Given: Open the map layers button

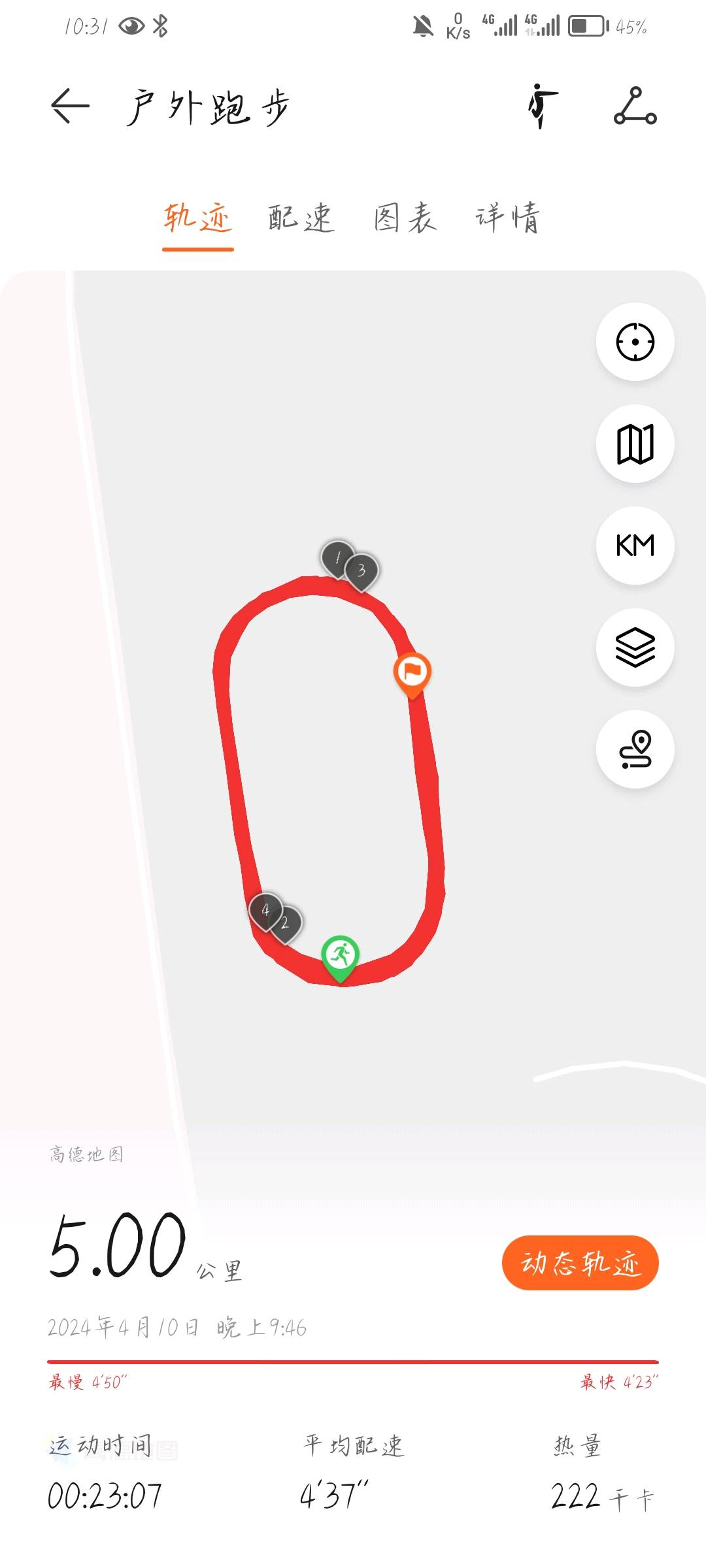Looking at the screenshot, I should click(x=635, y=647).
